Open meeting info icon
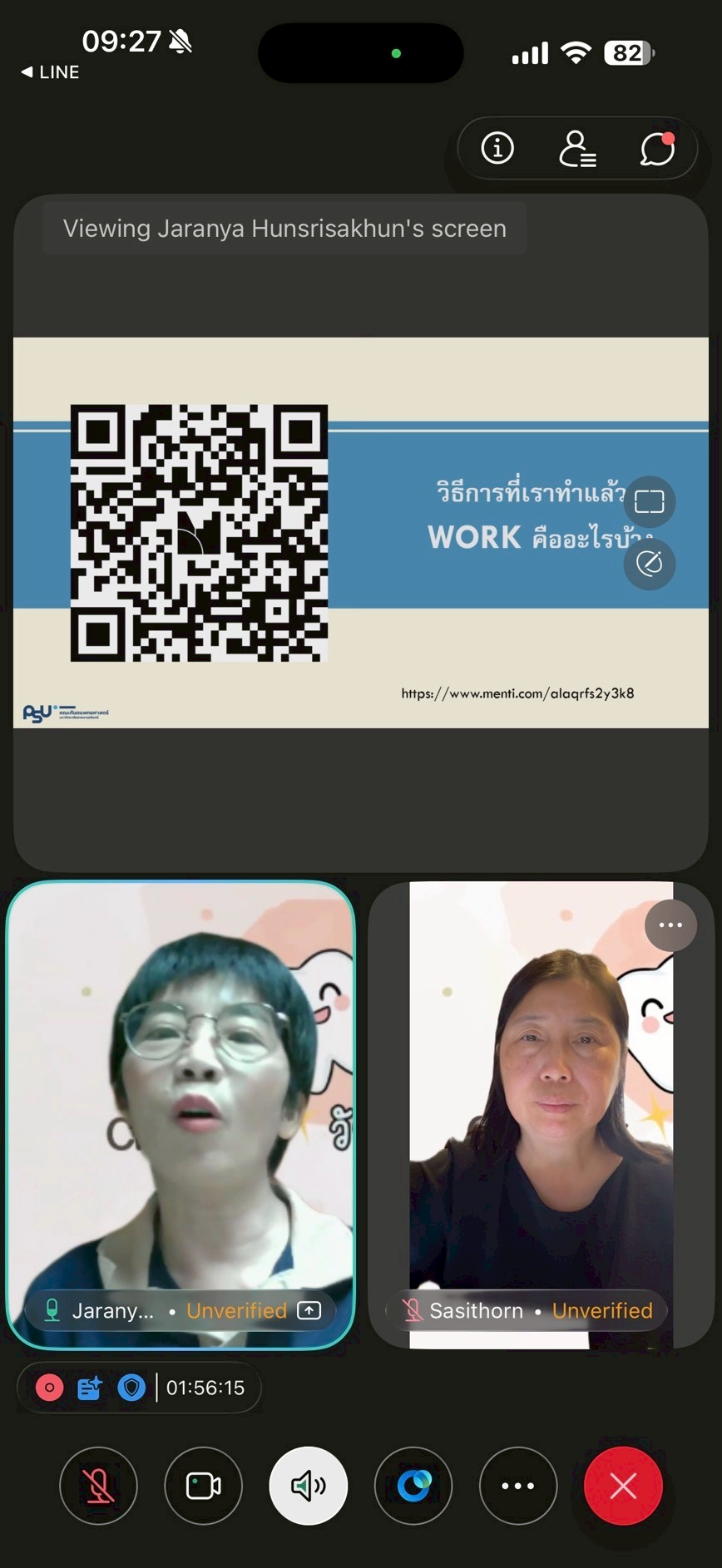 (497, 149)
